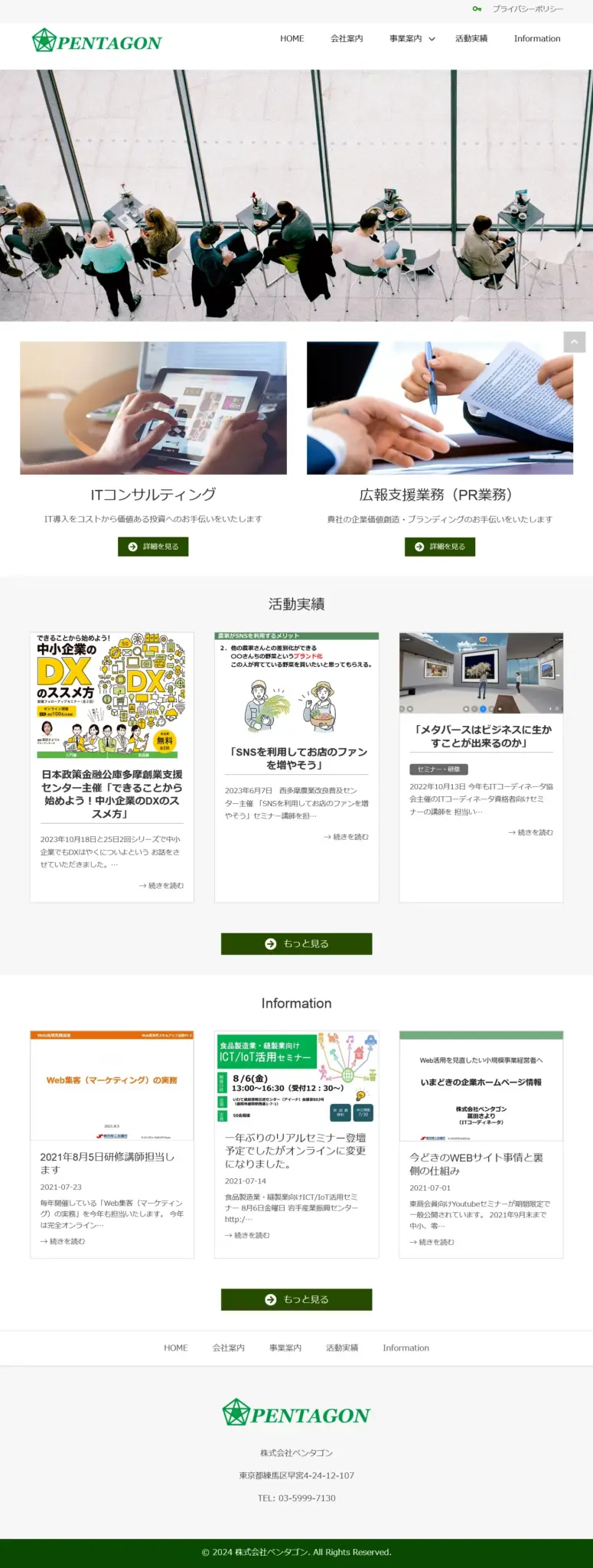Open 会社案内 in the top menu

[x=347, y=38]
